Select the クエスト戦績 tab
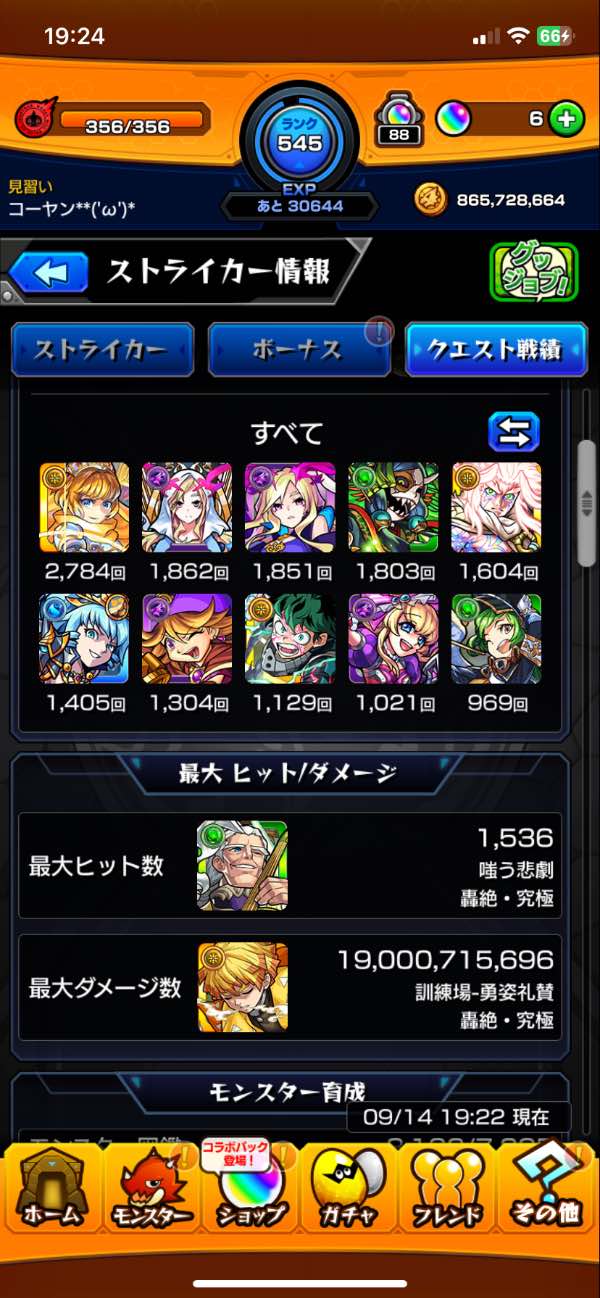Image resolution: width=600 pixels, height=1298 pixels. pos(495,350)
